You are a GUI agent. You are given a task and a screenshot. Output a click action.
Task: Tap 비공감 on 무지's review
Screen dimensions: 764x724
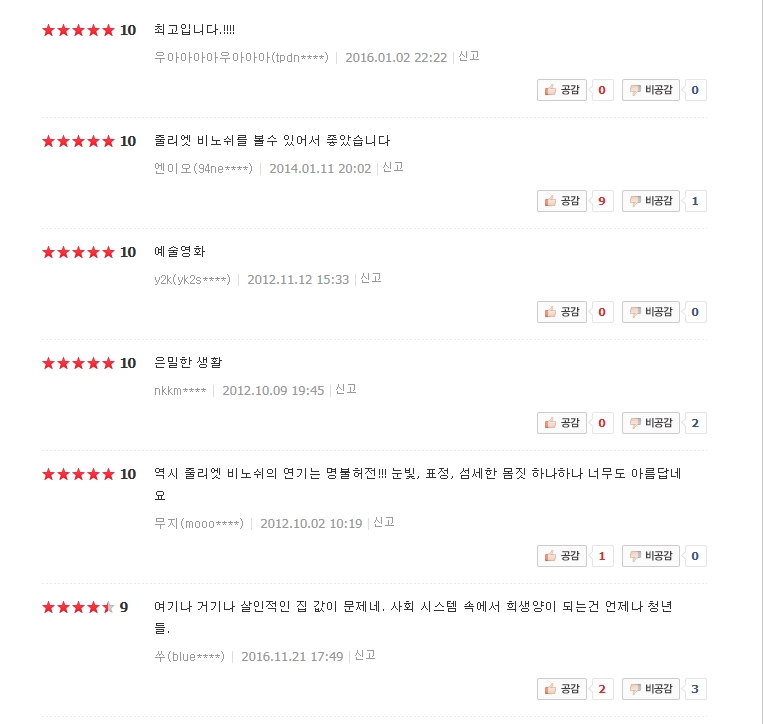tap(651, 555)
